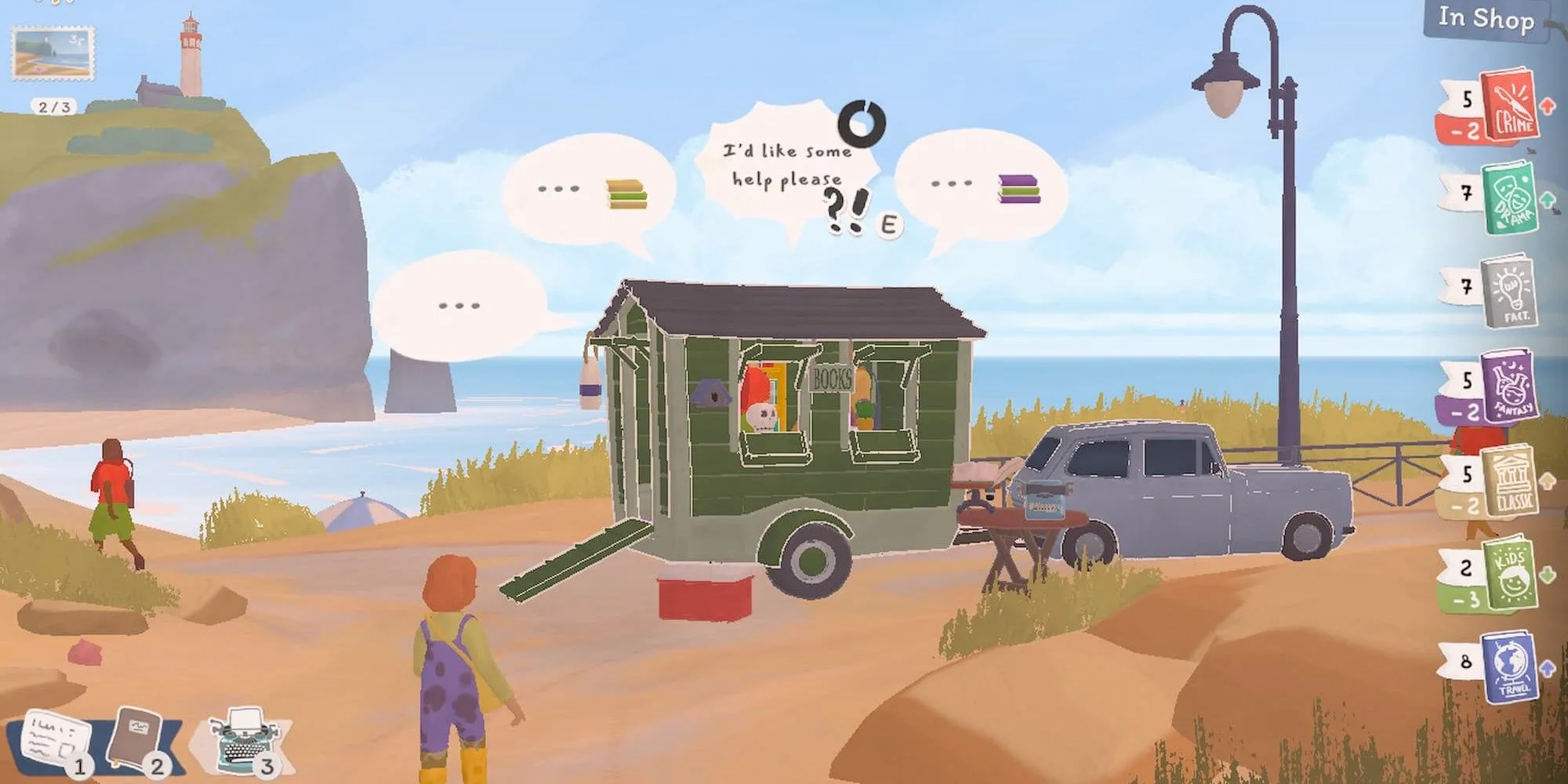The width and height of the screenshot is (1568, 784).
Task: Select the Crime book genre
Action: click(x=1508, y=107)
